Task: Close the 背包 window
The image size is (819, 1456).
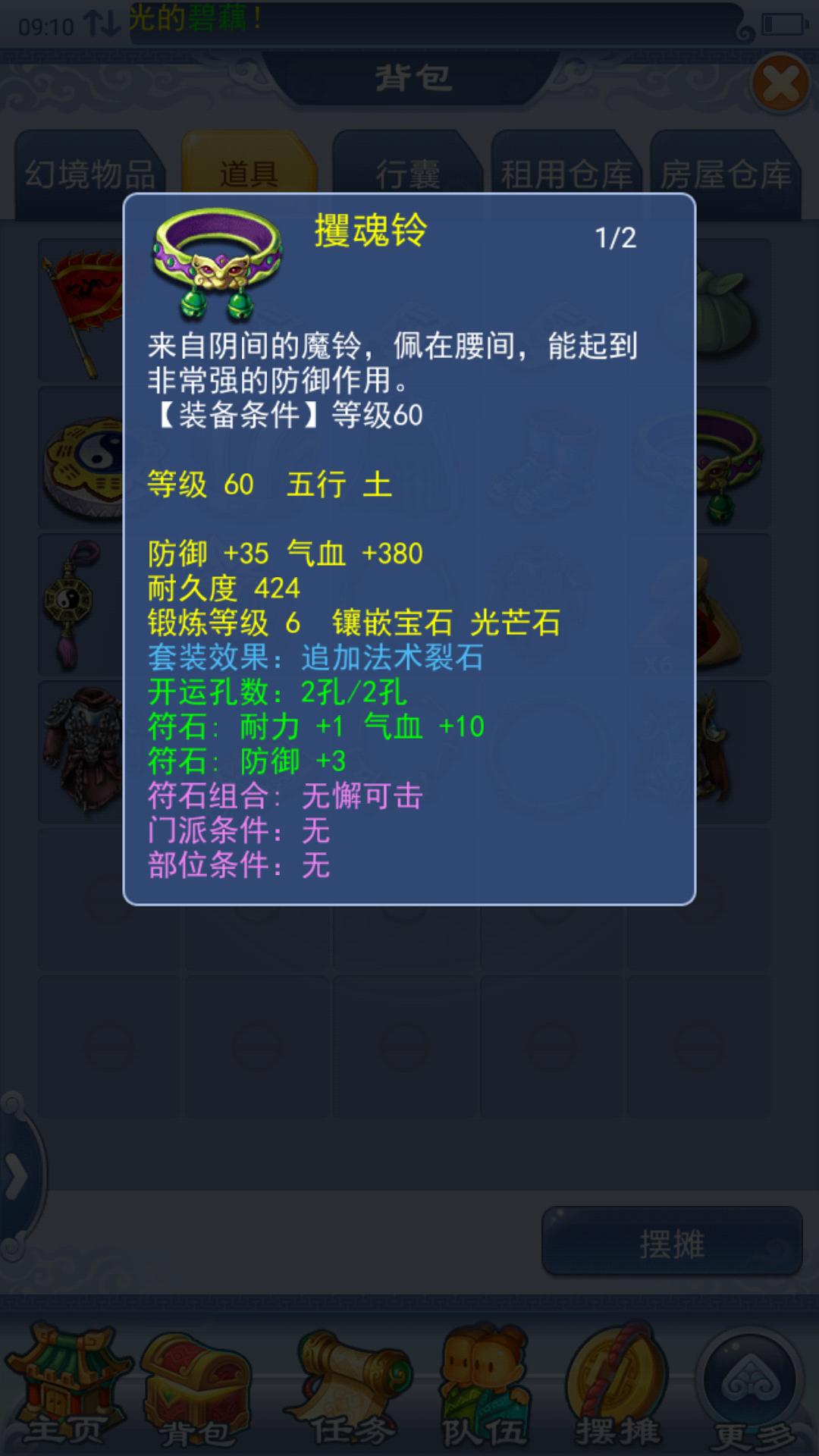Action: pyautogui.click(x=780, y=83)
